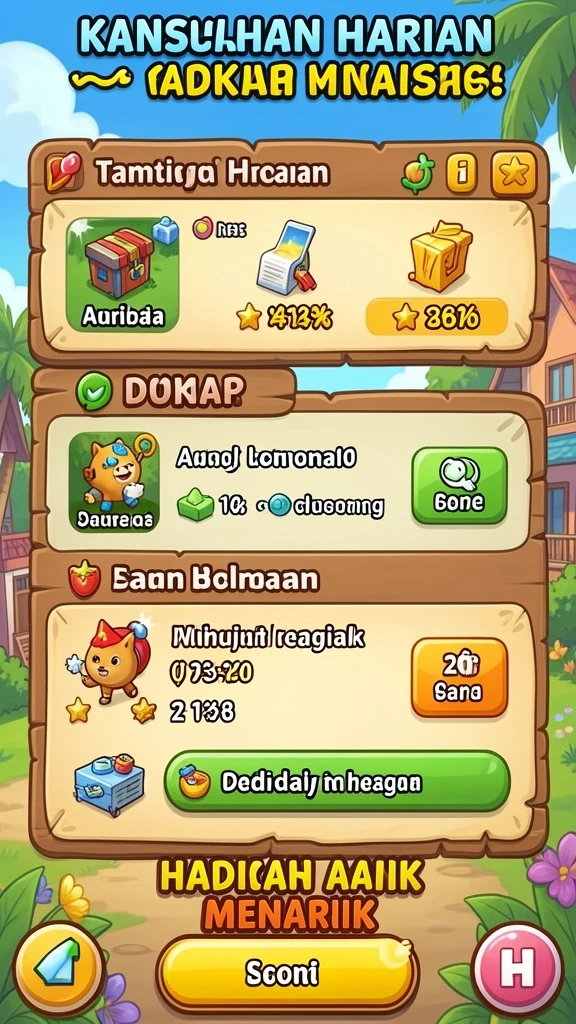This screenshot has width=576, height=1024.
Task: Tap the pink H round button
Action: (x=517, y=968)
